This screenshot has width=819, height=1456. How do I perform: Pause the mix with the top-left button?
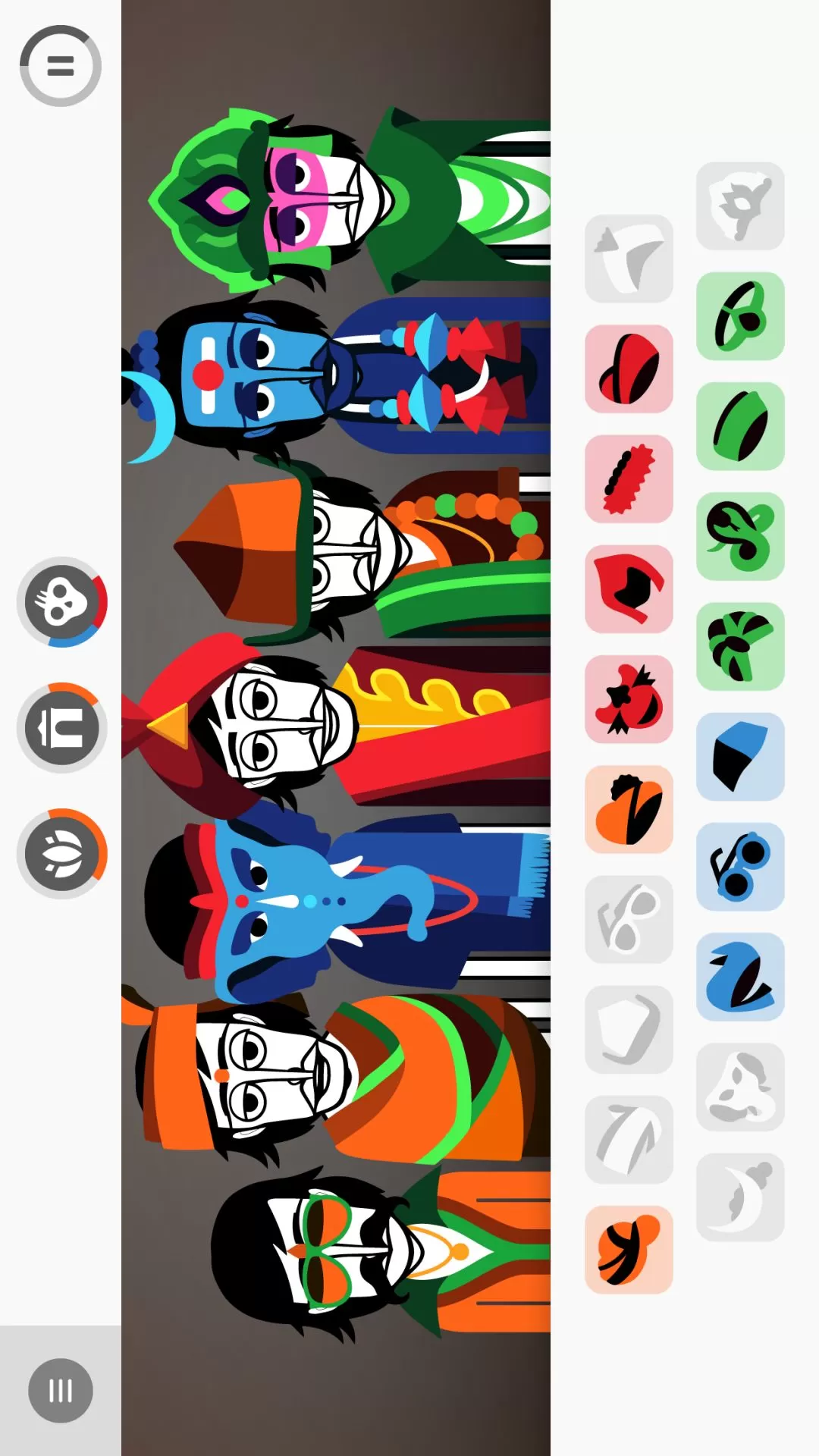[x=60, y=66]
